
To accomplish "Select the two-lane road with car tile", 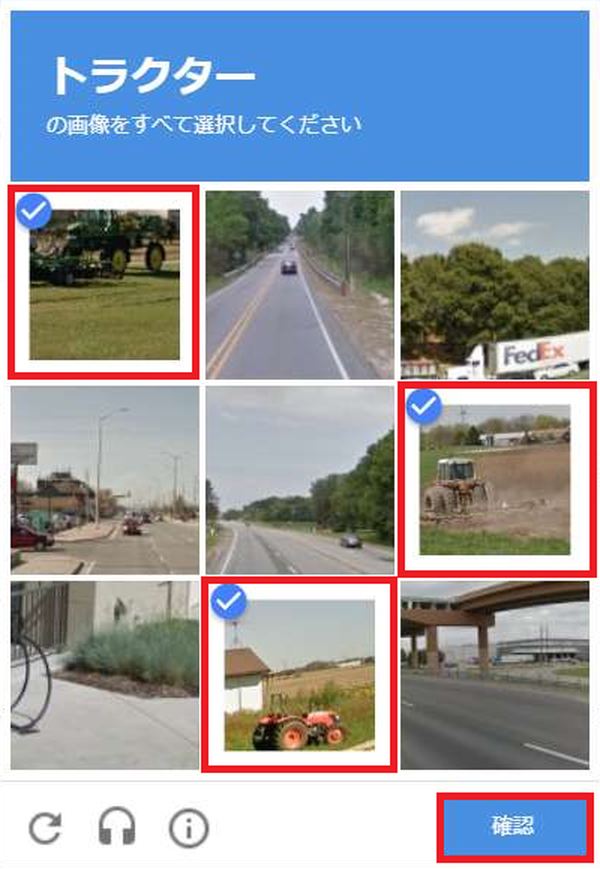I will coord(299,284).
